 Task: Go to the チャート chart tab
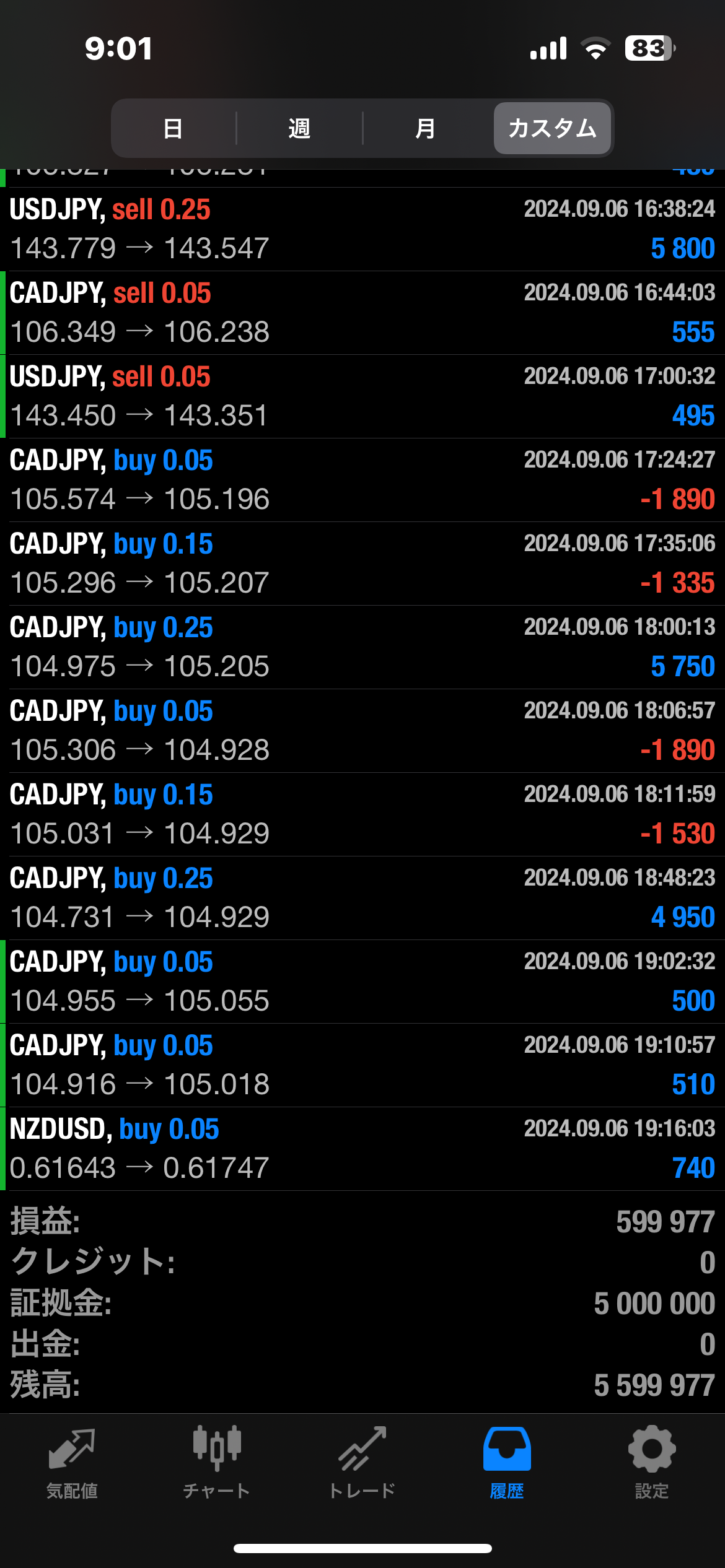(x=217, y=1463)
